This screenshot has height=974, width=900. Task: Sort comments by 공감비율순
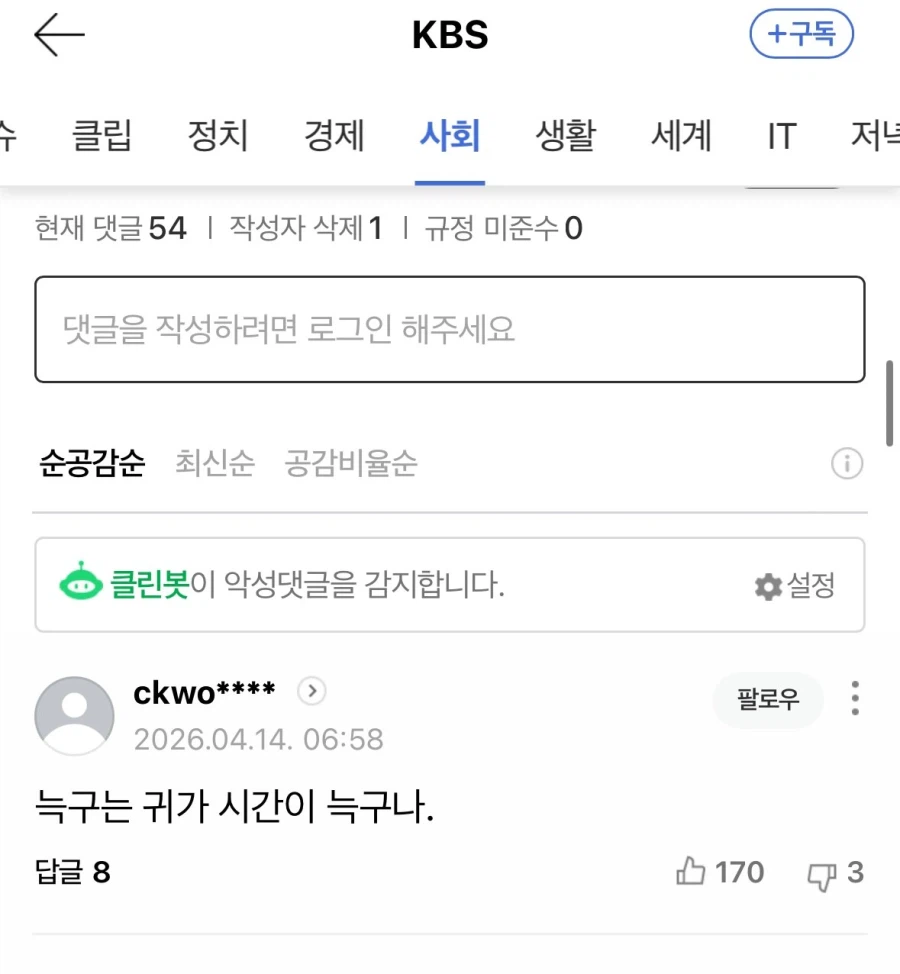click(x=350, y=463)
